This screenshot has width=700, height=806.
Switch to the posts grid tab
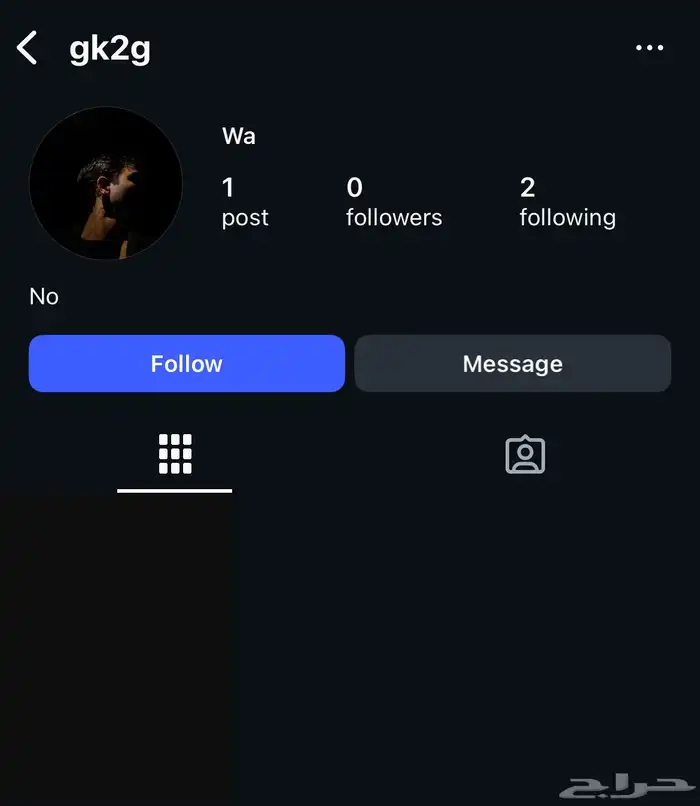175,455
